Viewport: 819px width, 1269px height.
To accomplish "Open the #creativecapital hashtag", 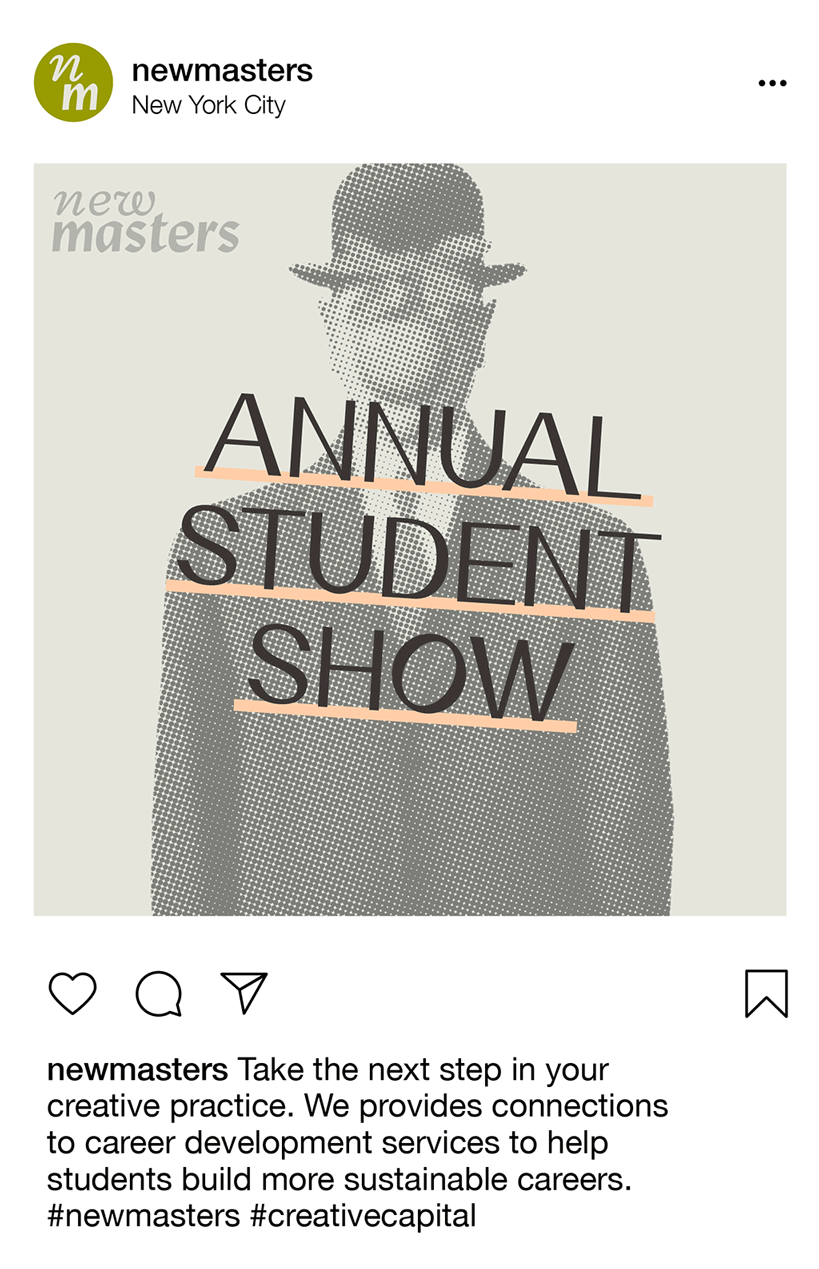I will [363, 1216].
